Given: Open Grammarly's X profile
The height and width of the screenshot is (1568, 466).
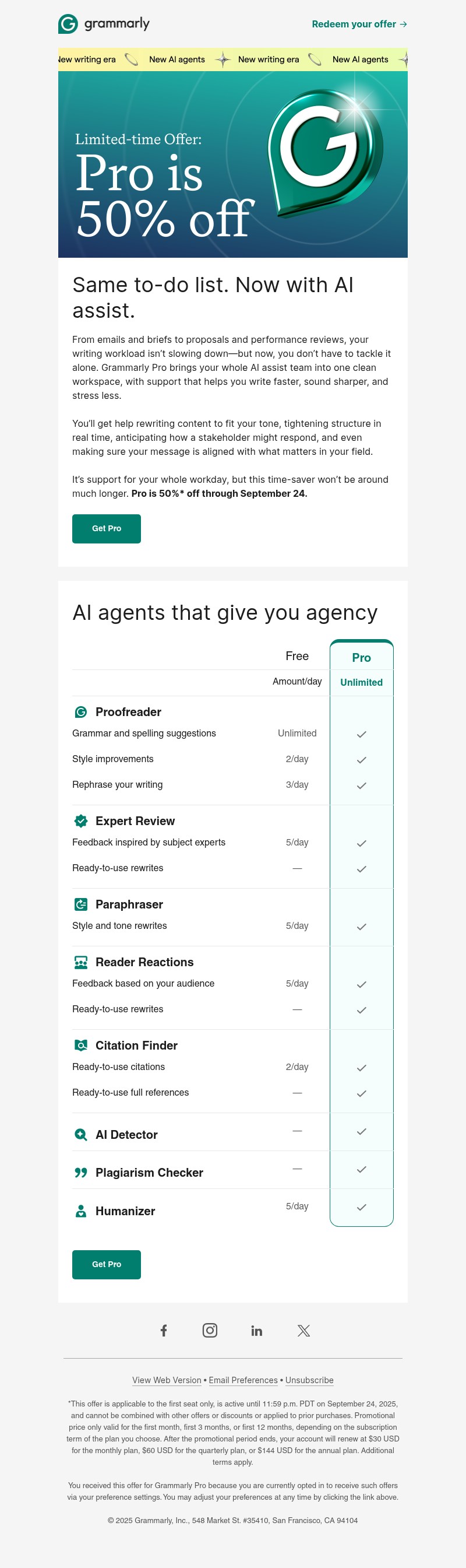Looking at the screenshot, I should pyautogui.click(x=303, y=1331).
